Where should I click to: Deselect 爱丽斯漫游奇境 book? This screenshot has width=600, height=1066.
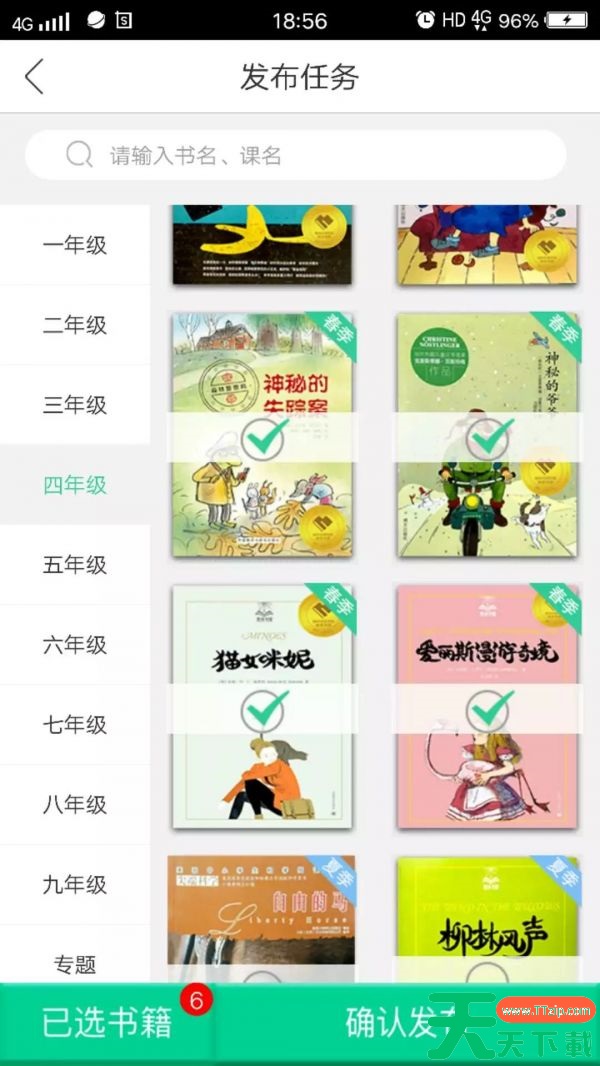coord(489,709)
